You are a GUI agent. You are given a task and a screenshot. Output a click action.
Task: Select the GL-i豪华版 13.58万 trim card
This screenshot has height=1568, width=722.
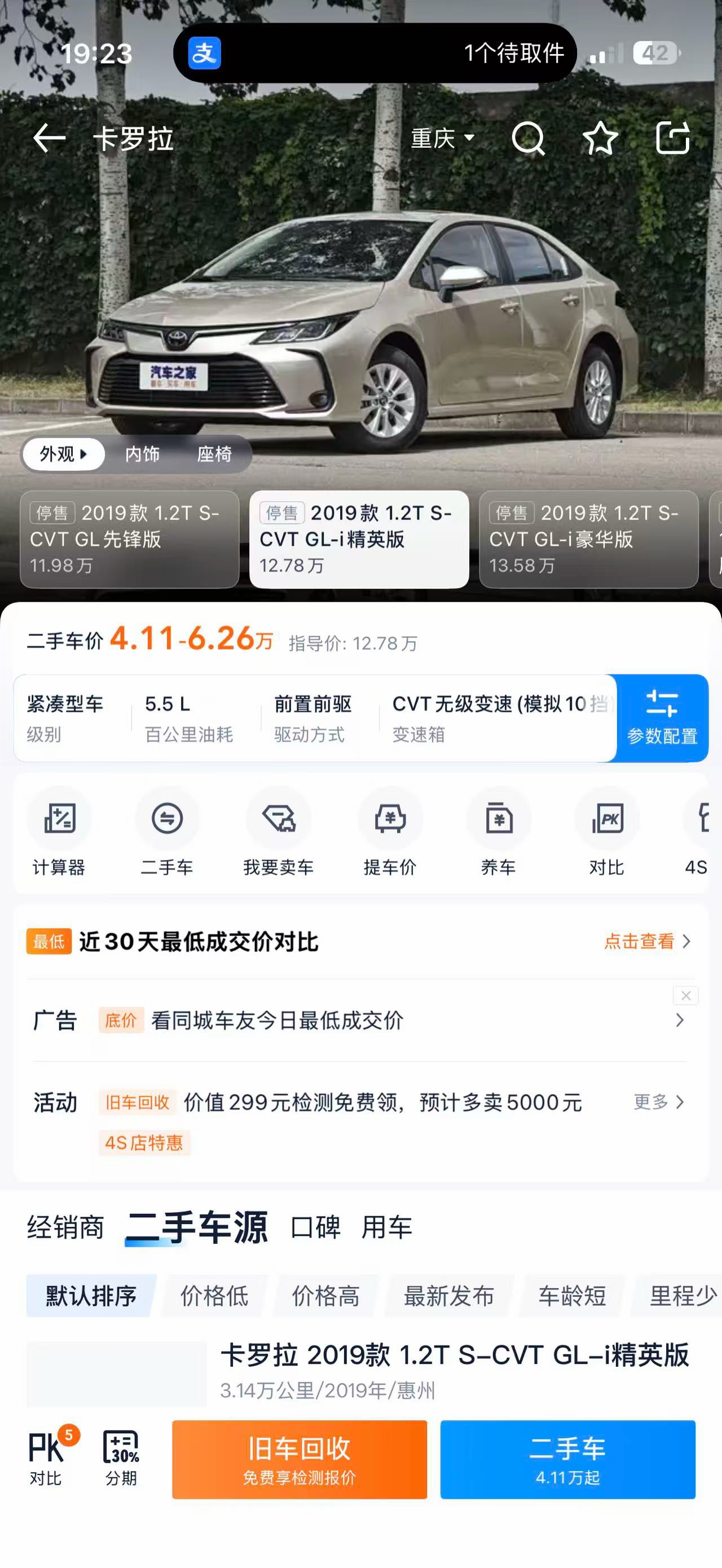pos(589,540)
